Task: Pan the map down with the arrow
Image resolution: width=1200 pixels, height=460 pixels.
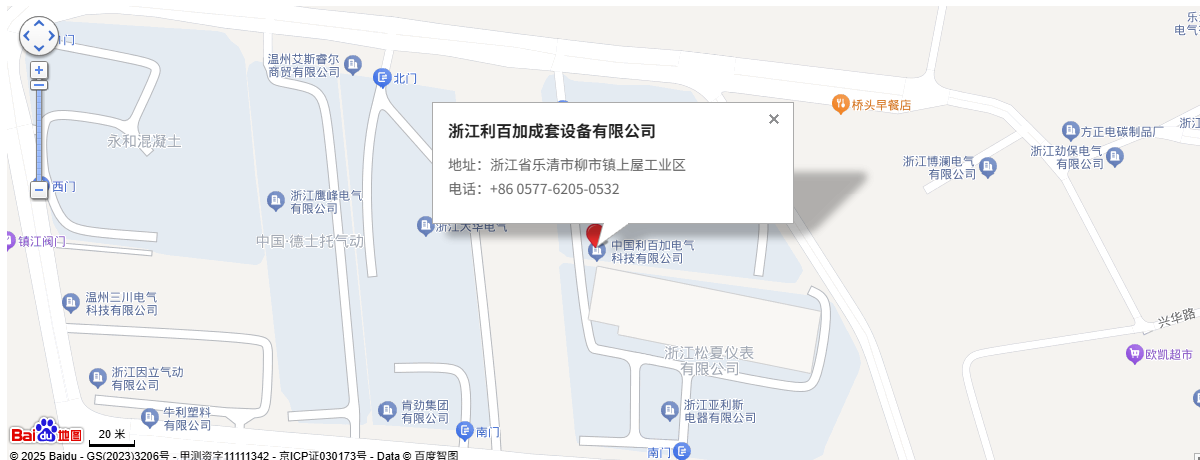Action: [39, 47]
